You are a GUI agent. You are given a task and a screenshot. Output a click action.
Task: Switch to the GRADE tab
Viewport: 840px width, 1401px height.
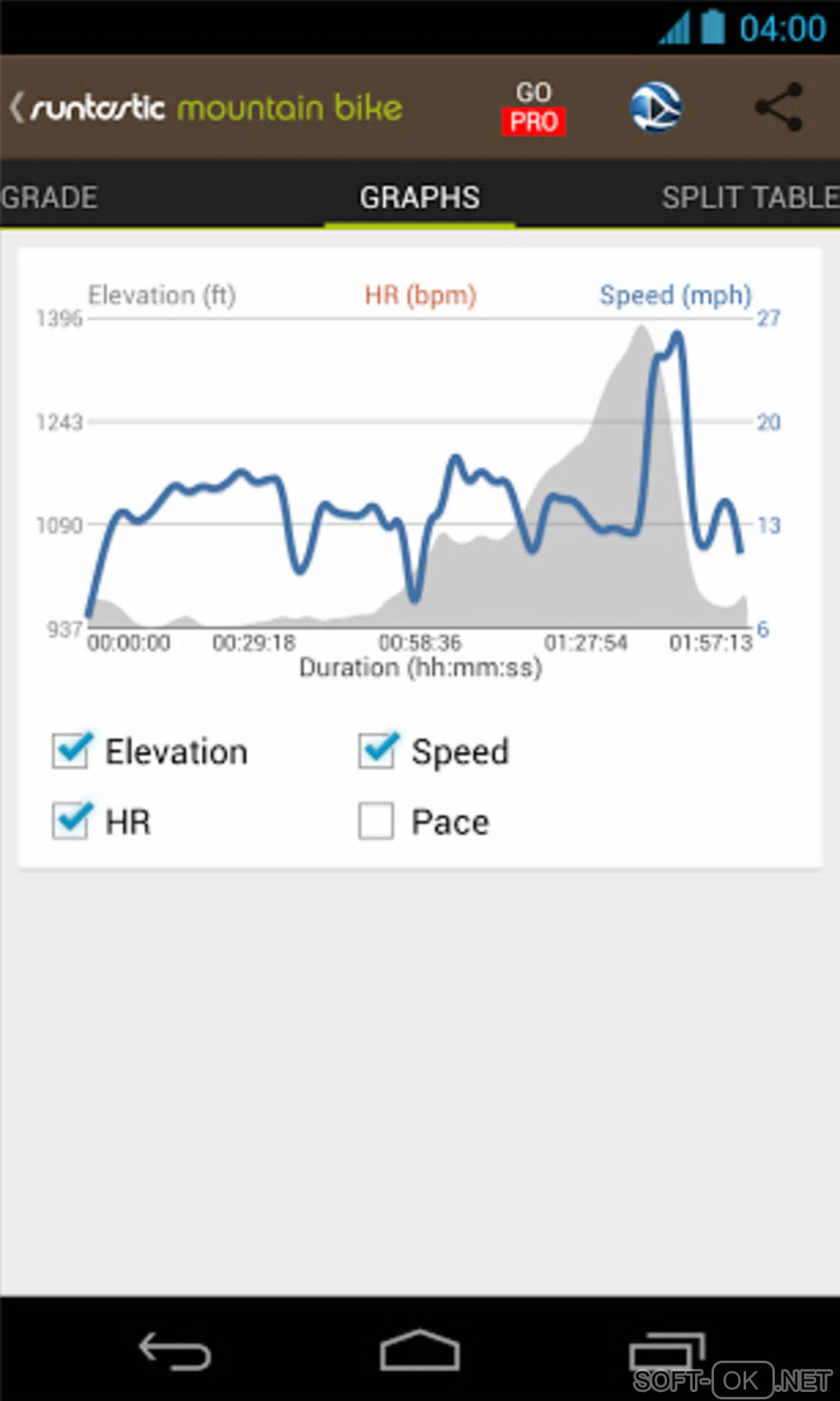coord(49,198)
